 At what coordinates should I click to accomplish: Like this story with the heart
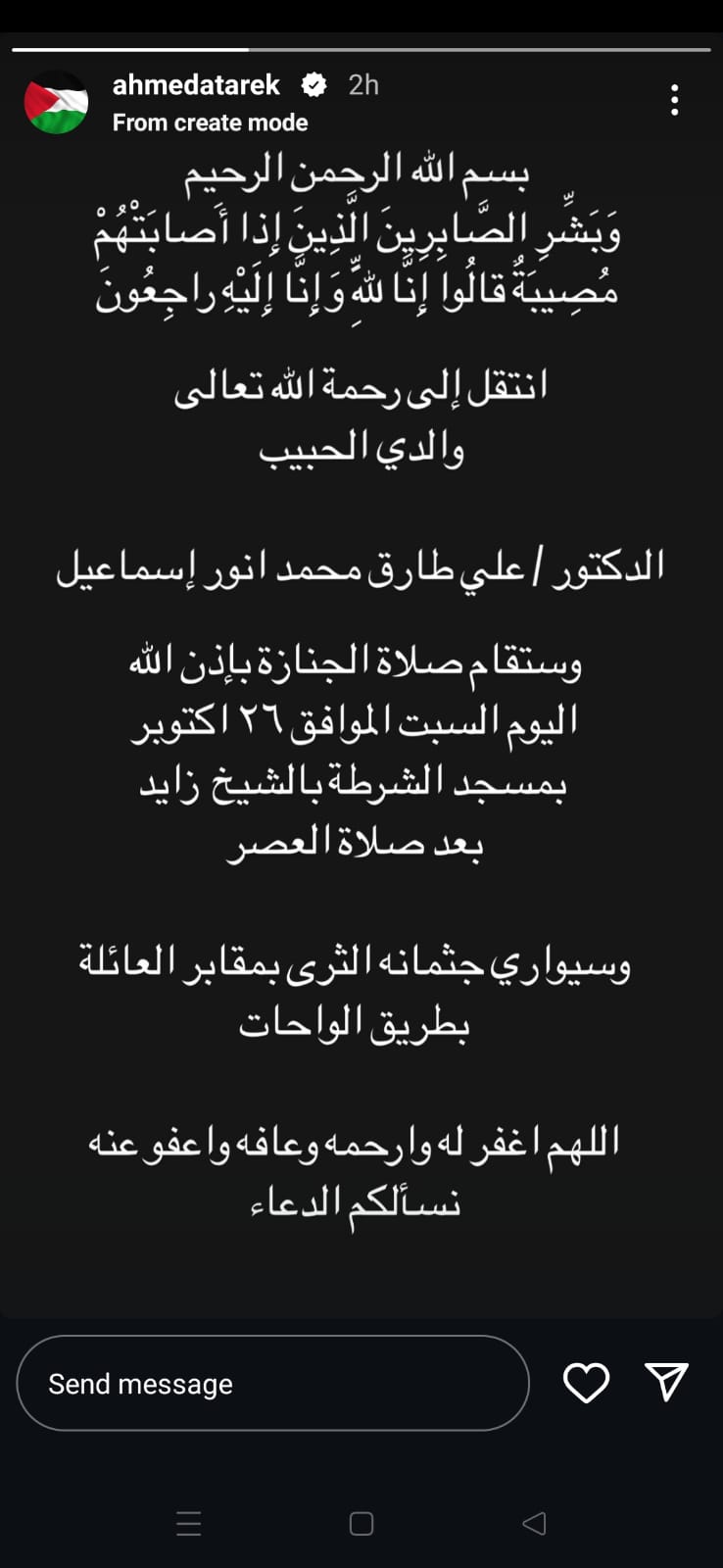coord(586,1383)
